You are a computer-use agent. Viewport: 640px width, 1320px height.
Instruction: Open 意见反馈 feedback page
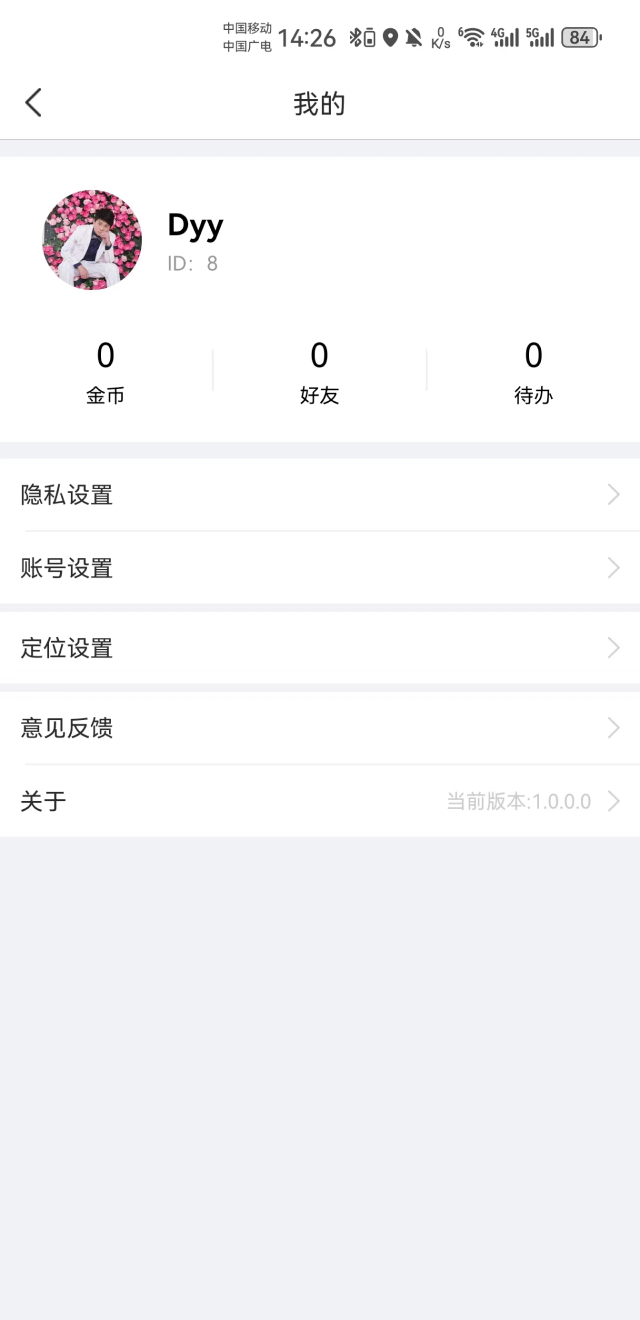[x=320, y=728]
